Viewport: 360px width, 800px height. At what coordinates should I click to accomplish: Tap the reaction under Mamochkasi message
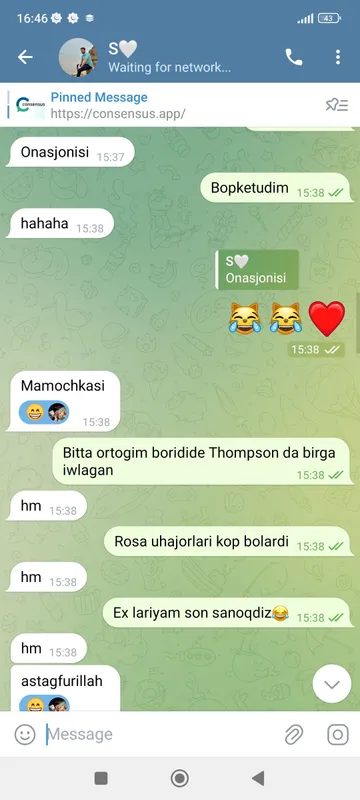(44, 412)
